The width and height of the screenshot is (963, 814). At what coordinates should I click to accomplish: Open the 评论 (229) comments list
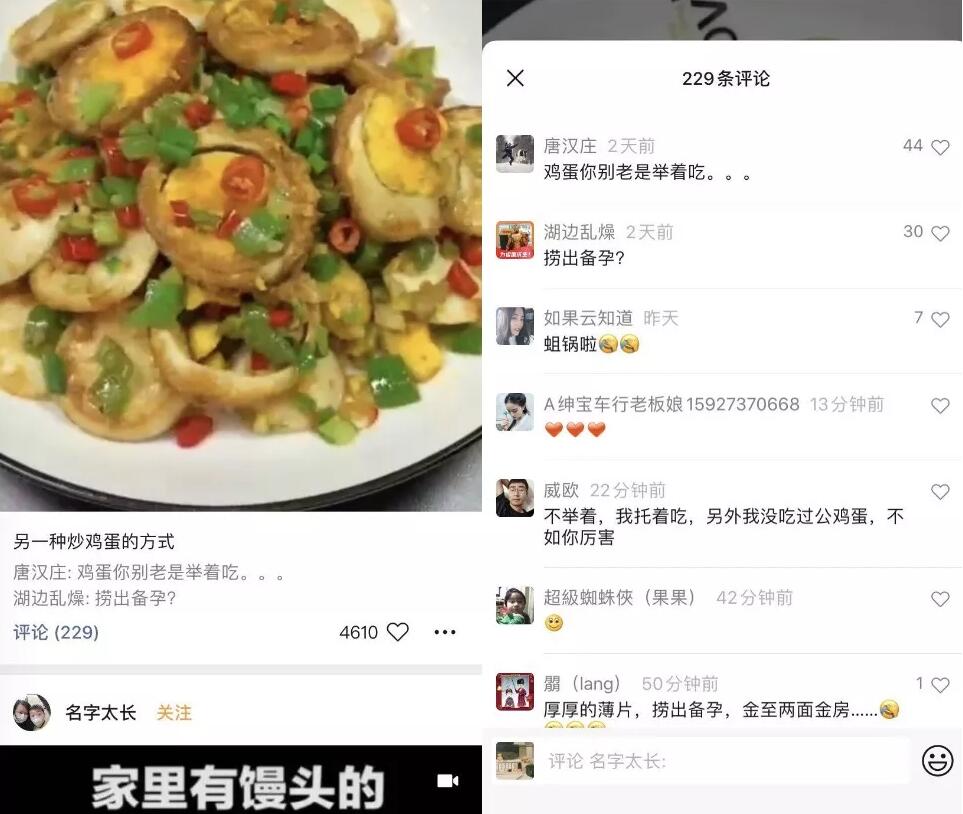[x=56, y=632]
